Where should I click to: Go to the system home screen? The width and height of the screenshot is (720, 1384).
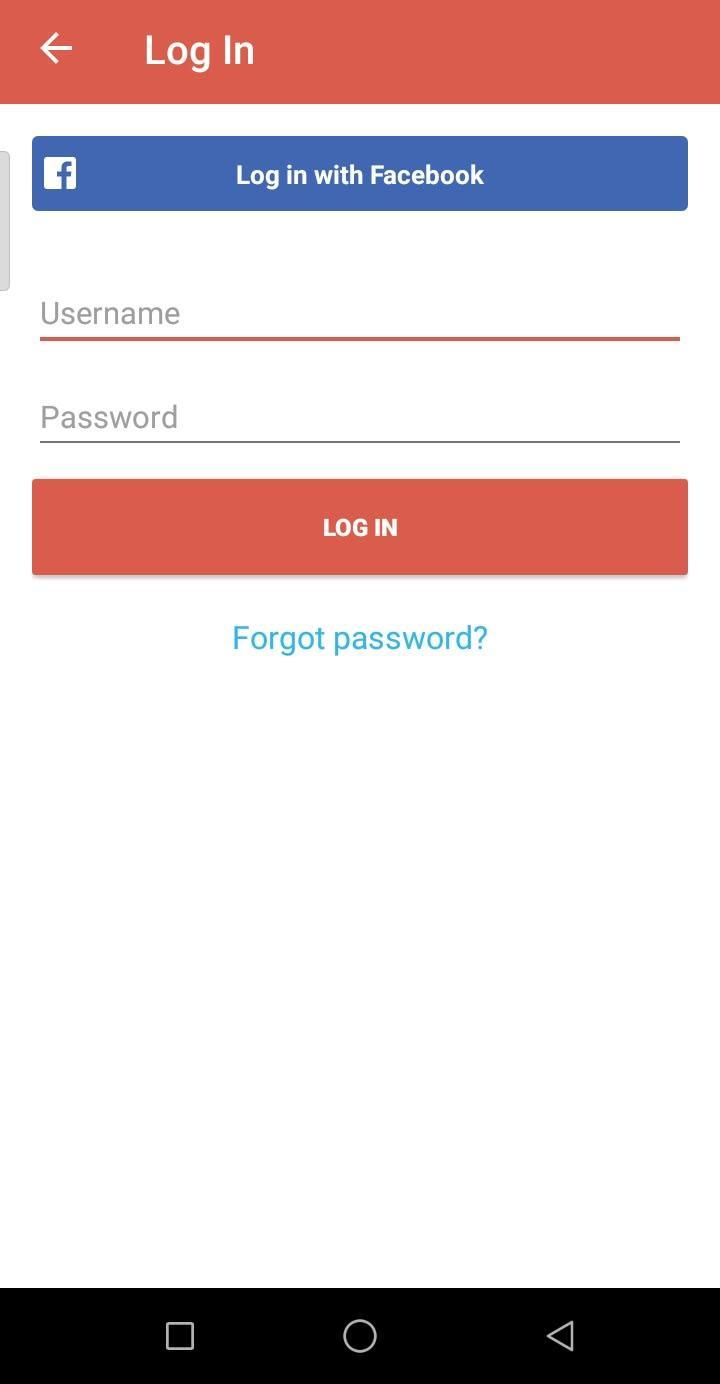[360, 1335]
